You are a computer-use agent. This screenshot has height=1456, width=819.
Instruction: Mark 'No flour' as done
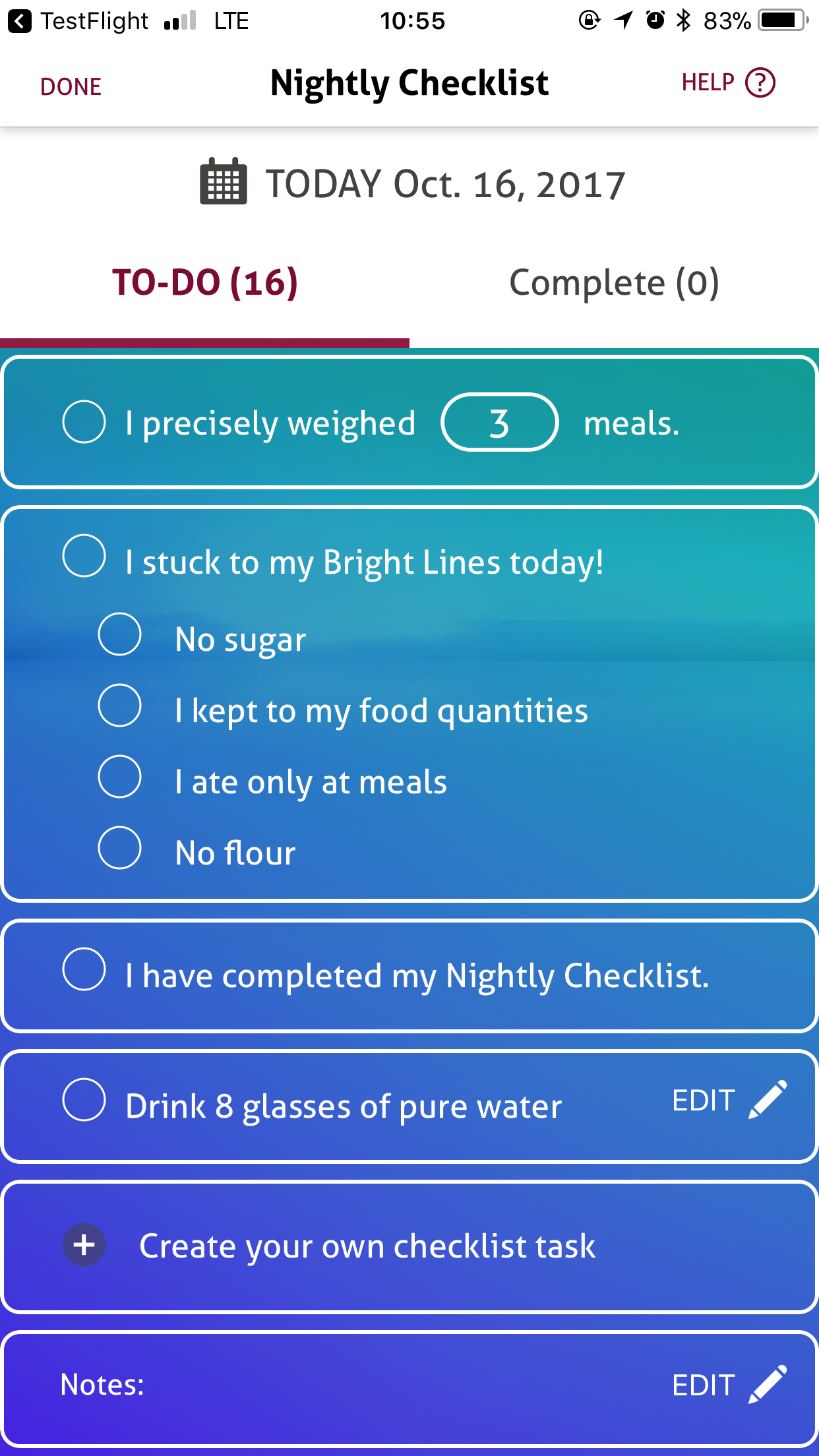pos(119,848)
